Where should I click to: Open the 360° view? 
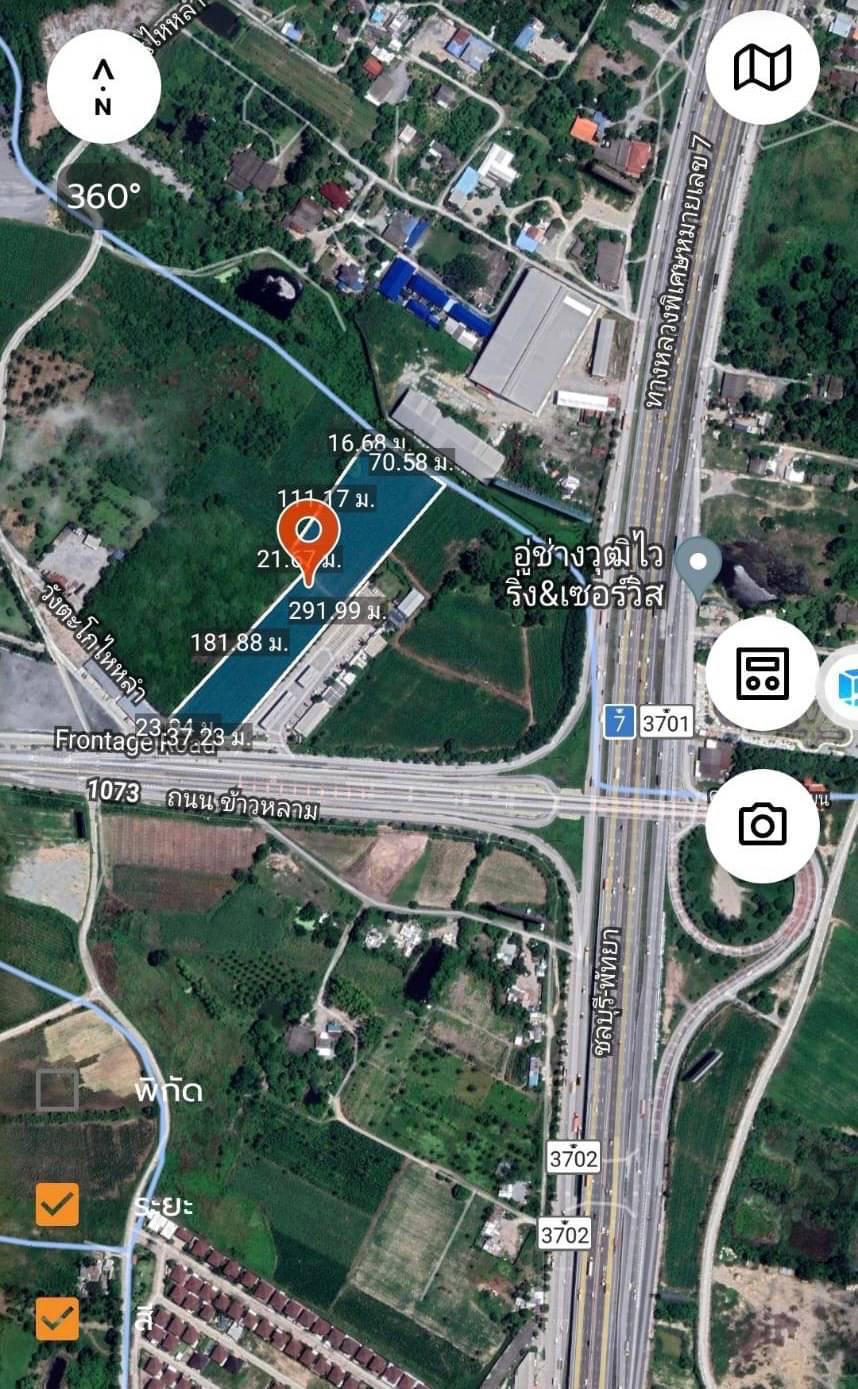click(104, 195)
